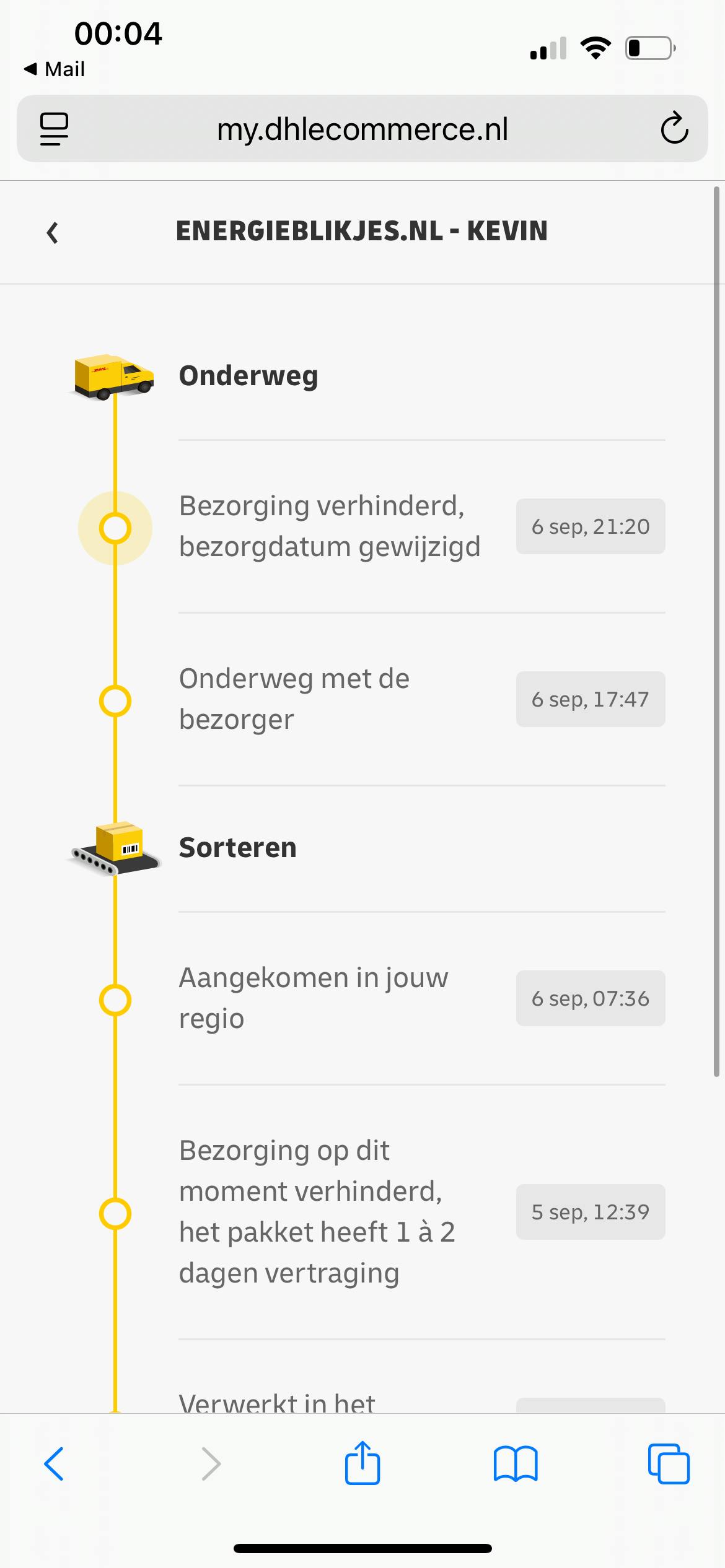Open the Safari share sheet
725x1568 pixels.
[x=362, y=1463]
